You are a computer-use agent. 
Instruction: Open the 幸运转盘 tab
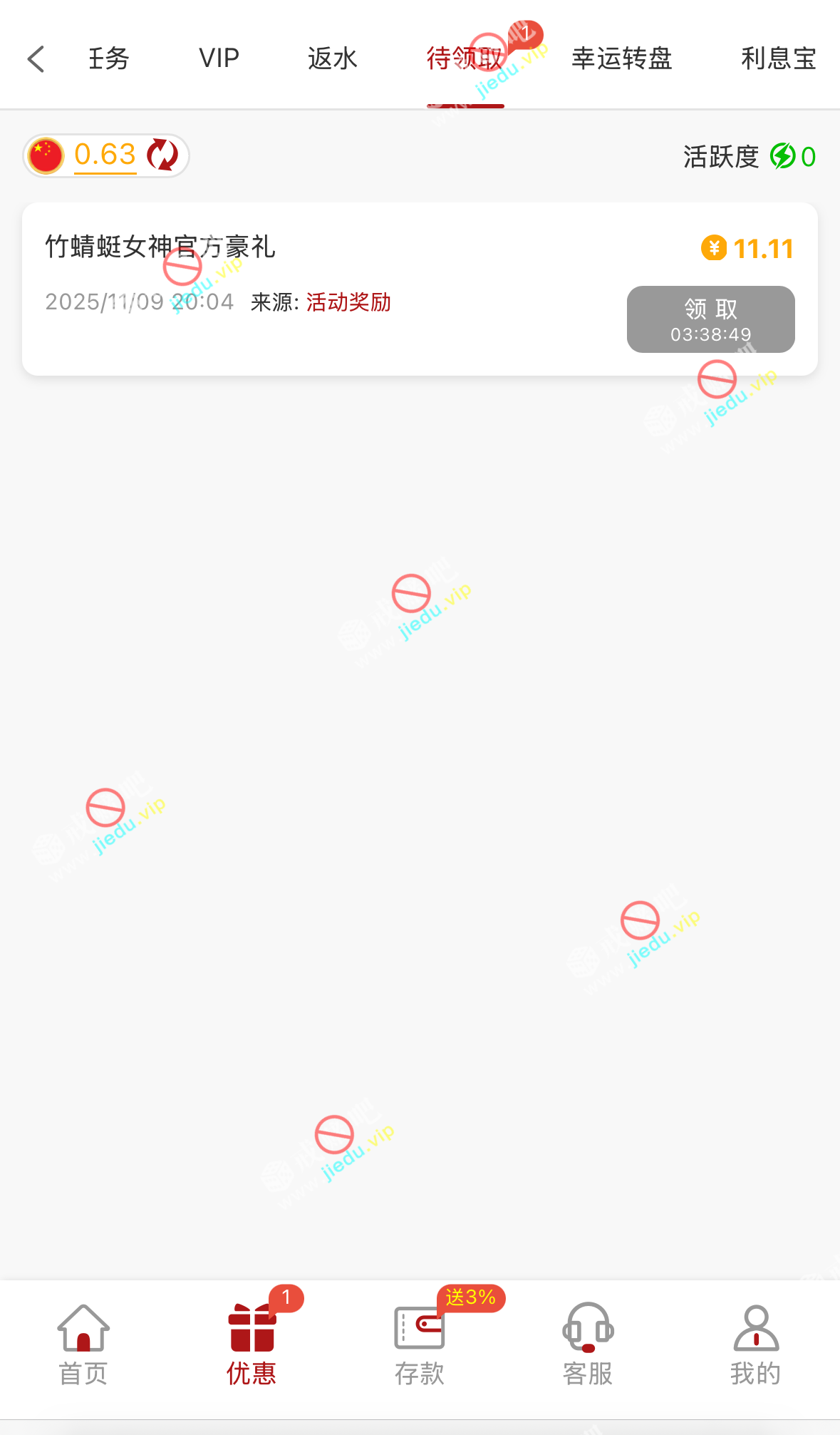point(621,58)
